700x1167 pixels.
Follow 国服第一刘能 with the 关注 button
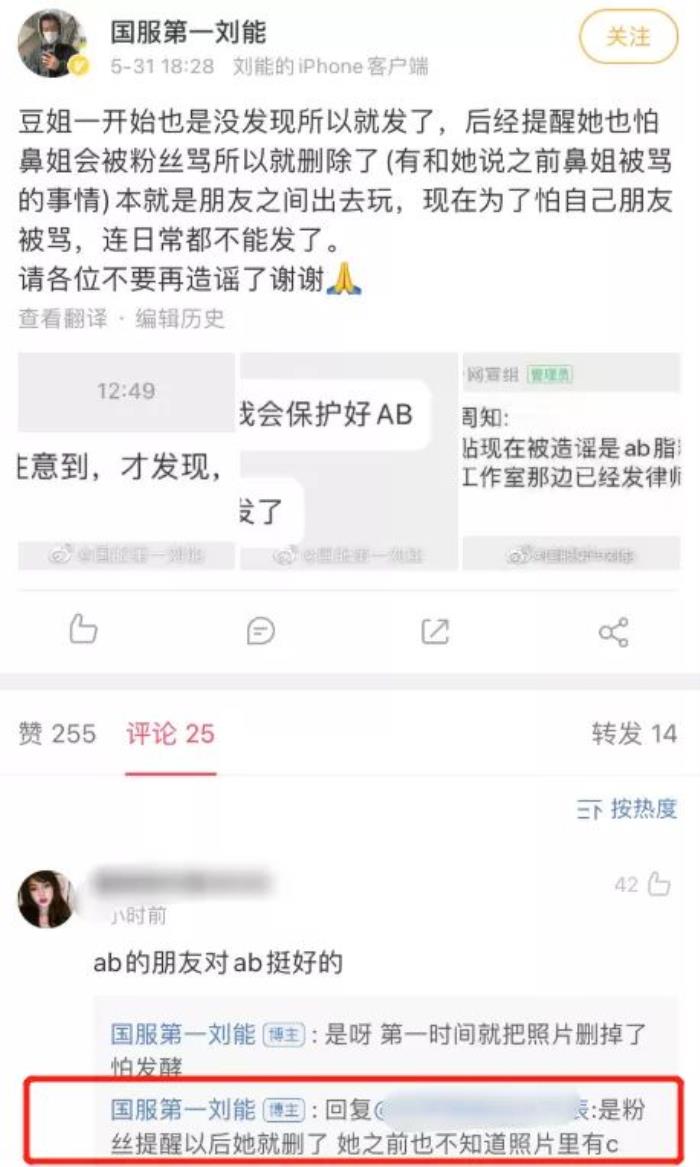click(628, 38)
